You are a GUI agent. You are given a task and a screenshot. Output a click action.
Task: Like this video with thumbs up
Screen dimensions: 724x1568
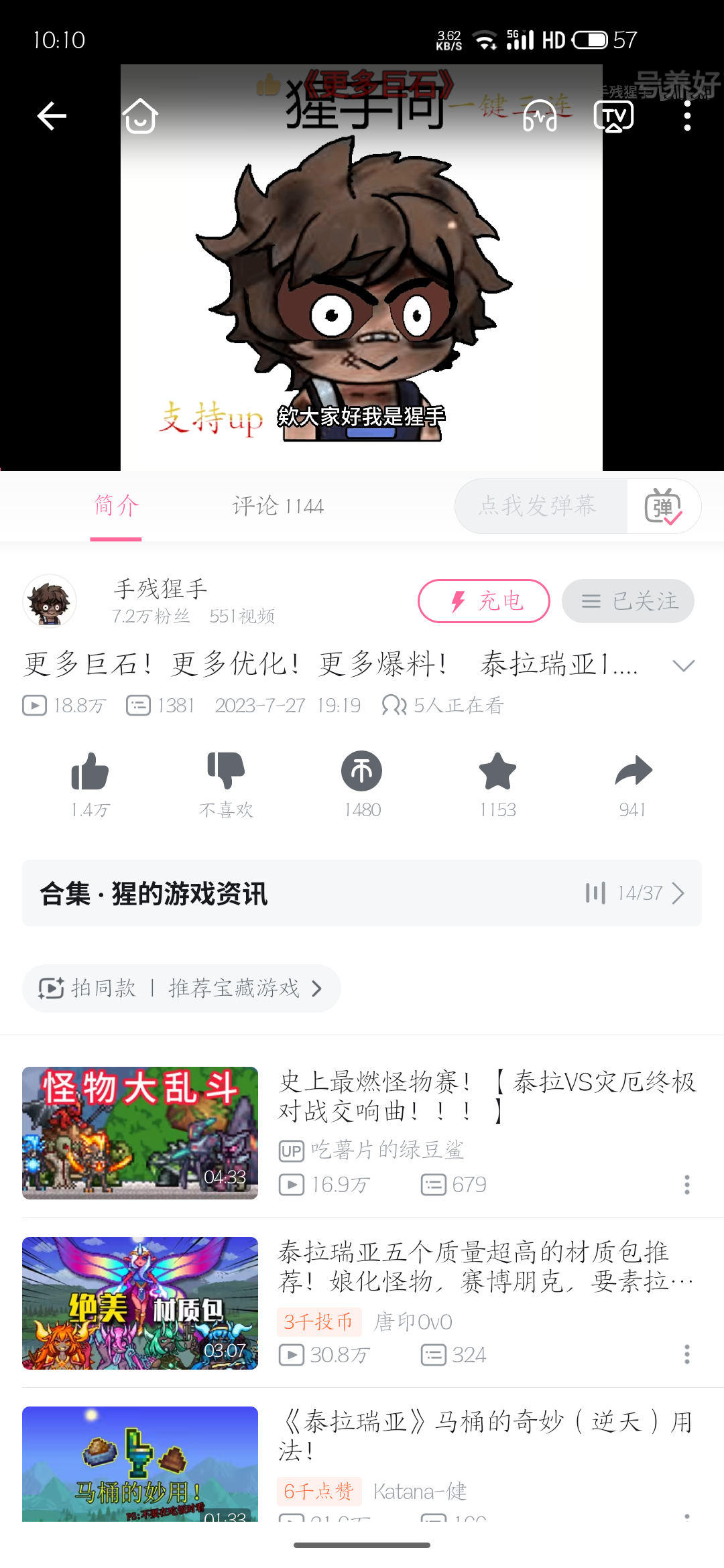[x=90, y=772]
